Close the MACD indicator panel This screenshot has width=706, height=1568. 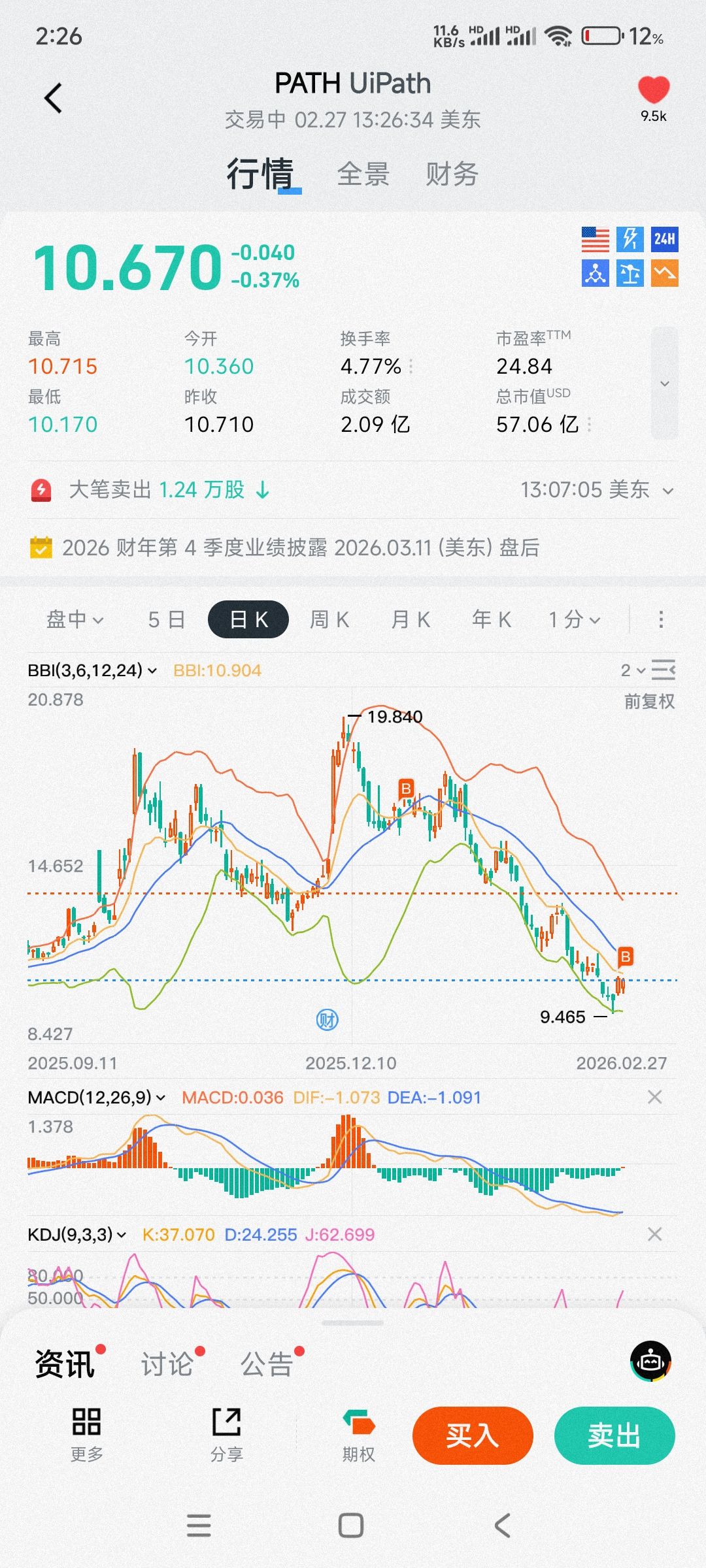[x=654, y=1097]
